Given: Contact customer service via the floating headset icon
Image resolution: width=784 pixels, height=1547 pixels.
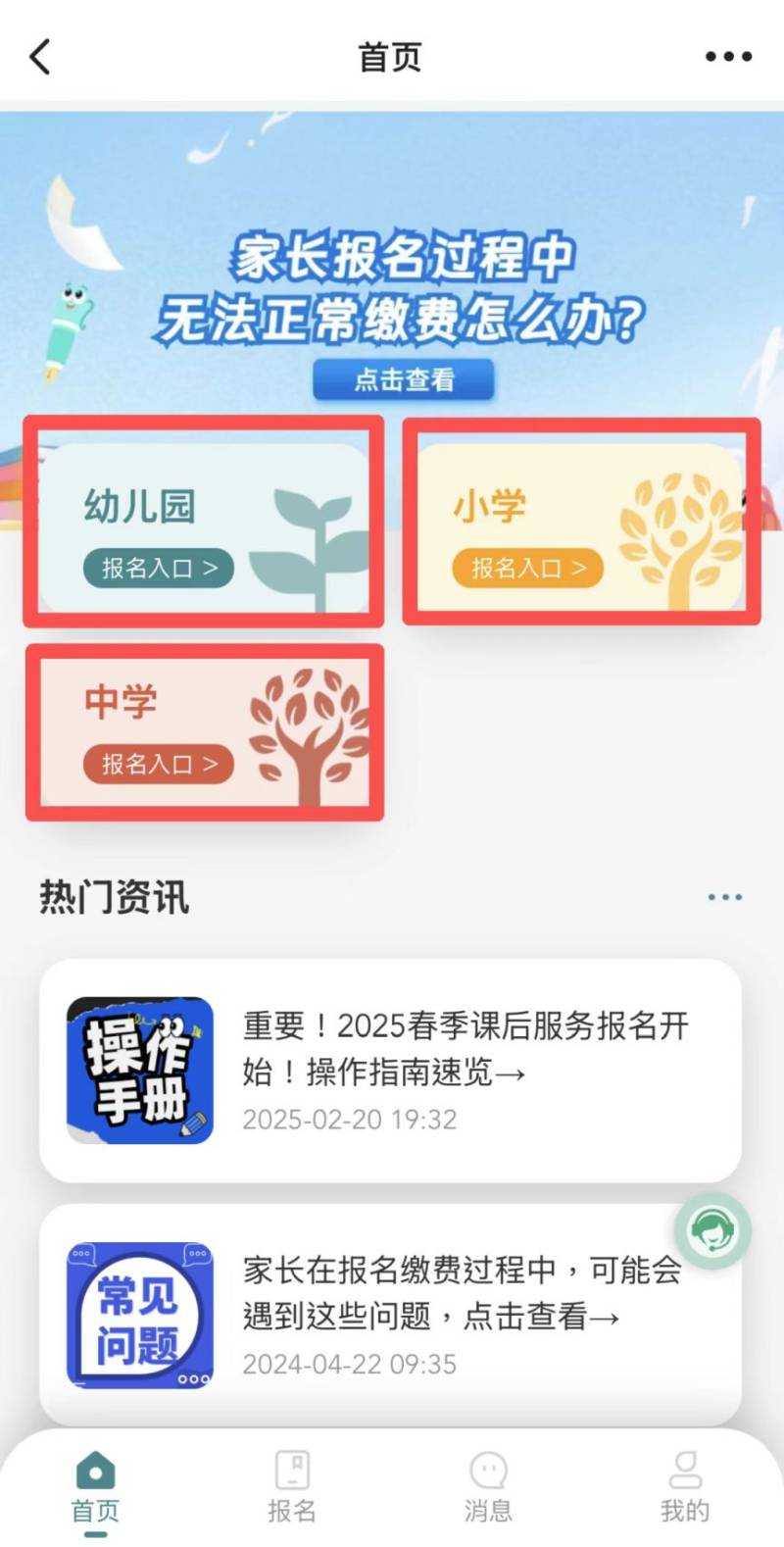Looking at the screenshot, I should coord(712,1230).
